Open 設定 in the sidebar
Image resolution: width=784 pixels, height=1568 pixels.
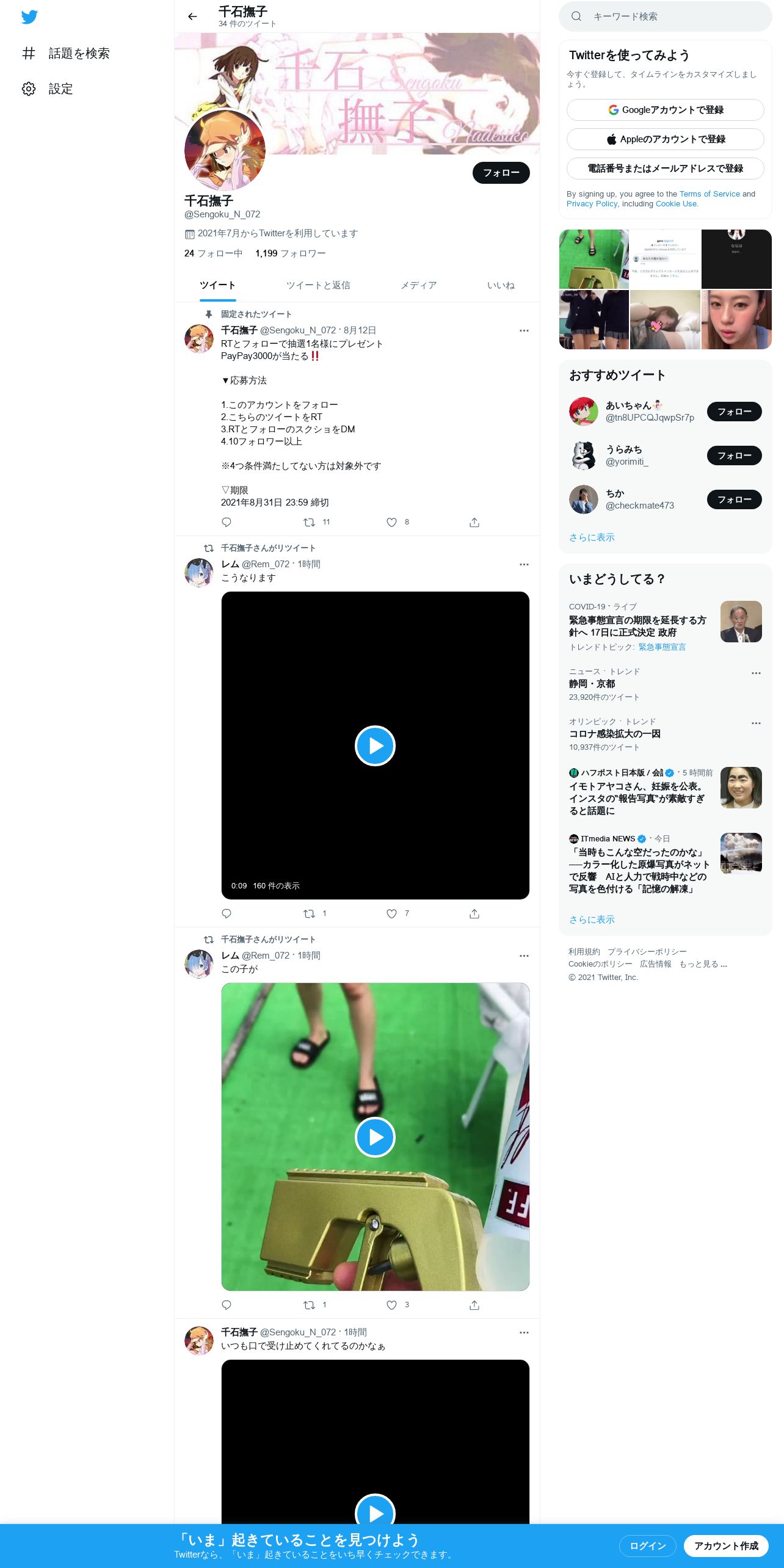coord(48,89)
